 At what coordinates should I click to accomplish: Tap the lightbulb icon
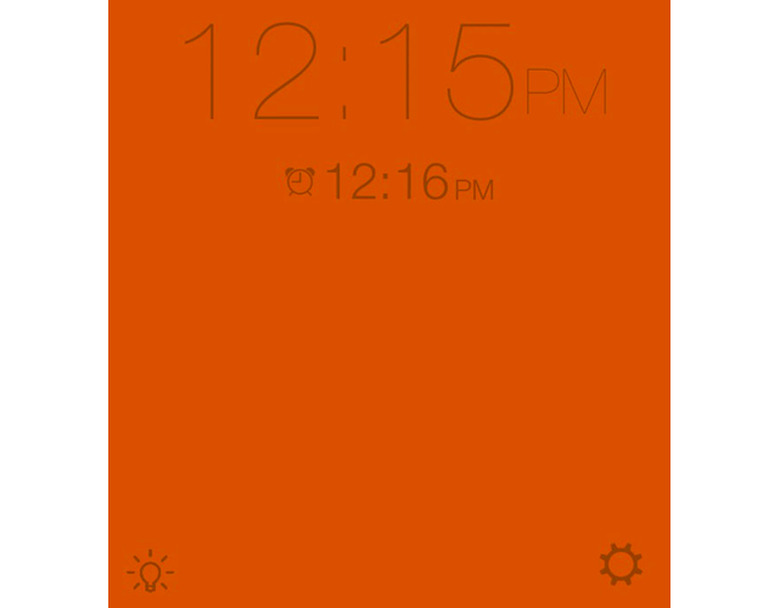[150, 571]
